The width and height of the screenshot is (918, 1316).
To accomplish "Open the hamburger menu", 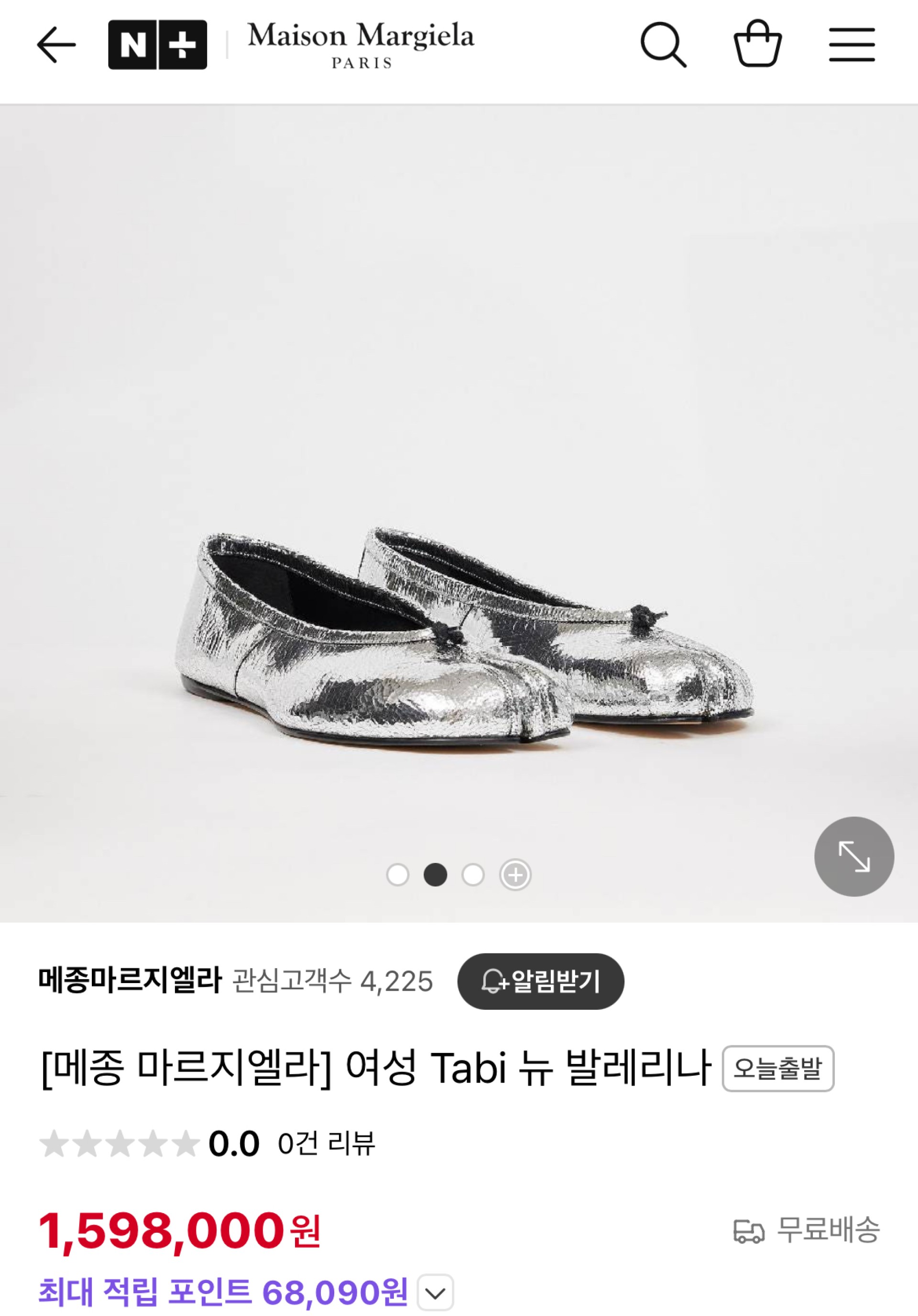I will point(852,44).
